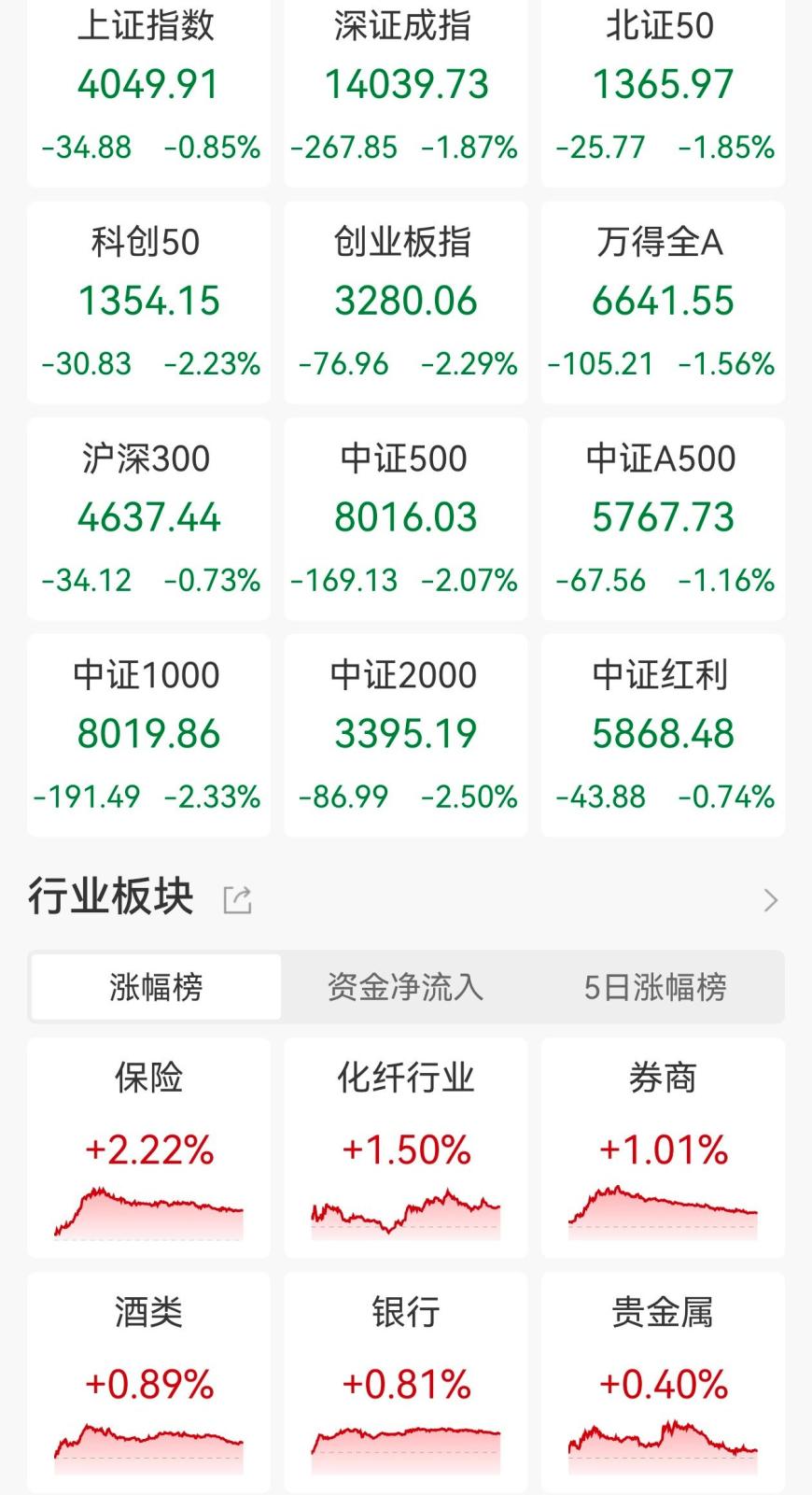Open the 万得全A index card
812x1495 pixels.
(x=663, y=302)
